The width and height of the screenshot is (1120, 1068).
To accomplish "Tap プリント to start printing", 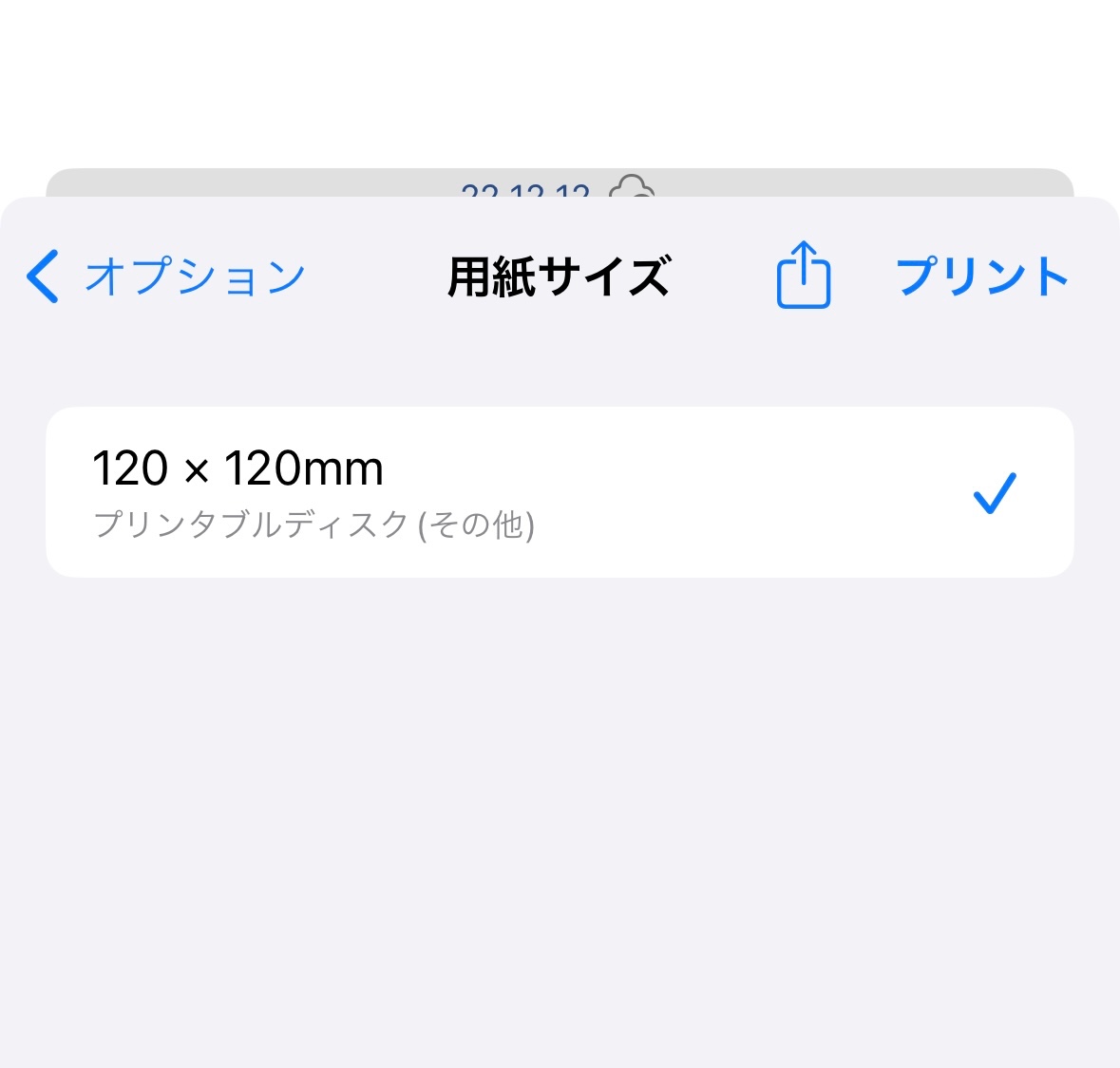I will (982, 277).
